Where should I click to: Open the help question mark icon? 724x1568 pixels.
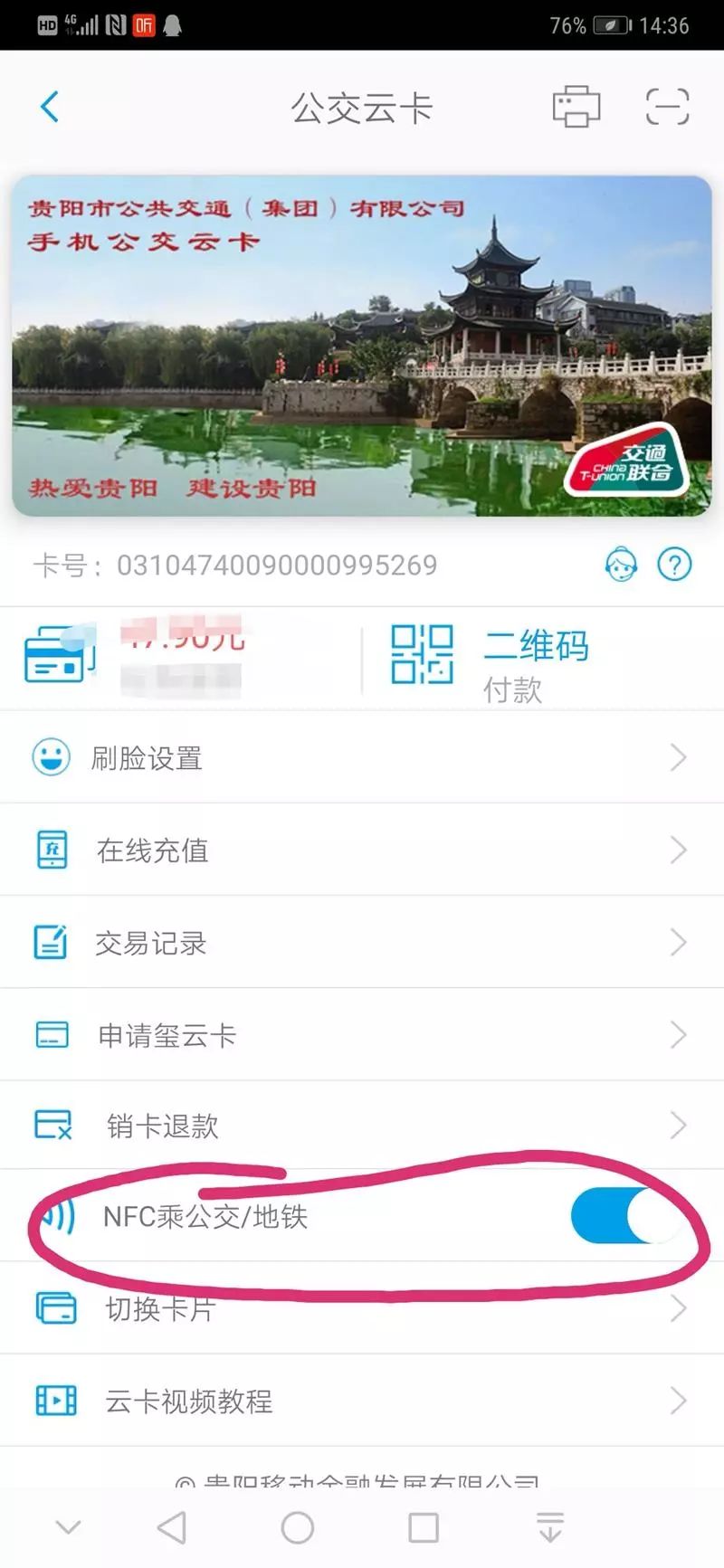click(673, 564)
